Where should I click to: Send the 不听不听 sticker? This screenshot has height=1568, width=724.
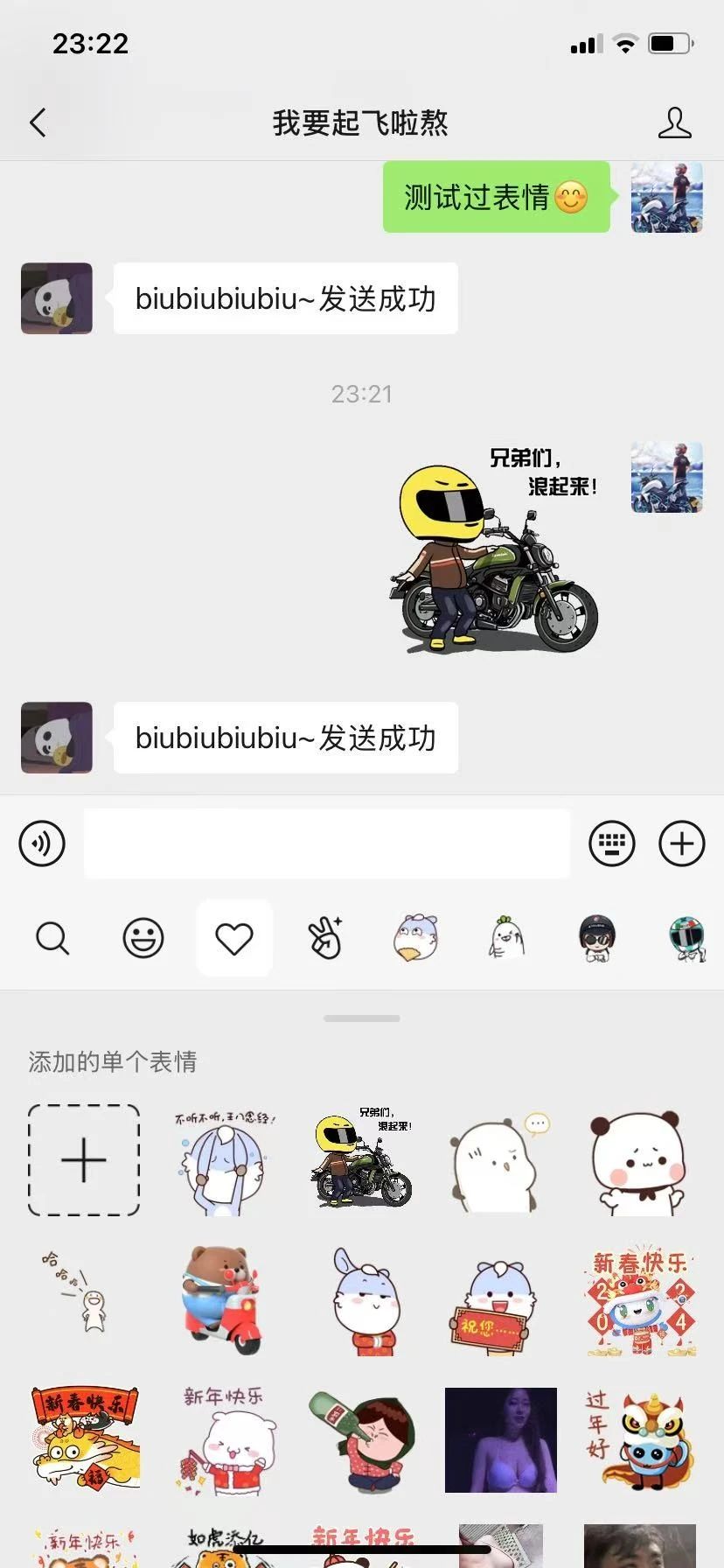click(x=224, y=1160)
